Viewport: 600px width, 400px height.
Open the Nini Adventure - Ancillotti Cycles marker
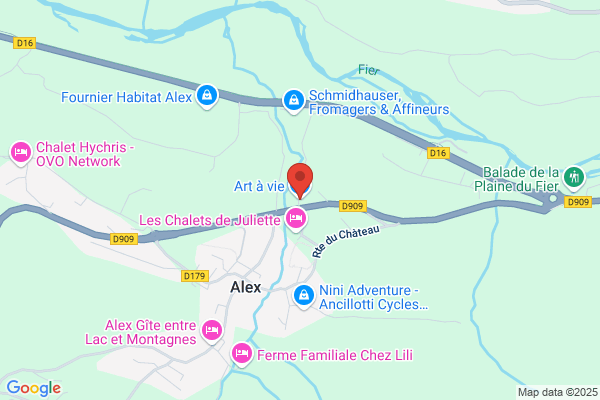tap(304, 296)
